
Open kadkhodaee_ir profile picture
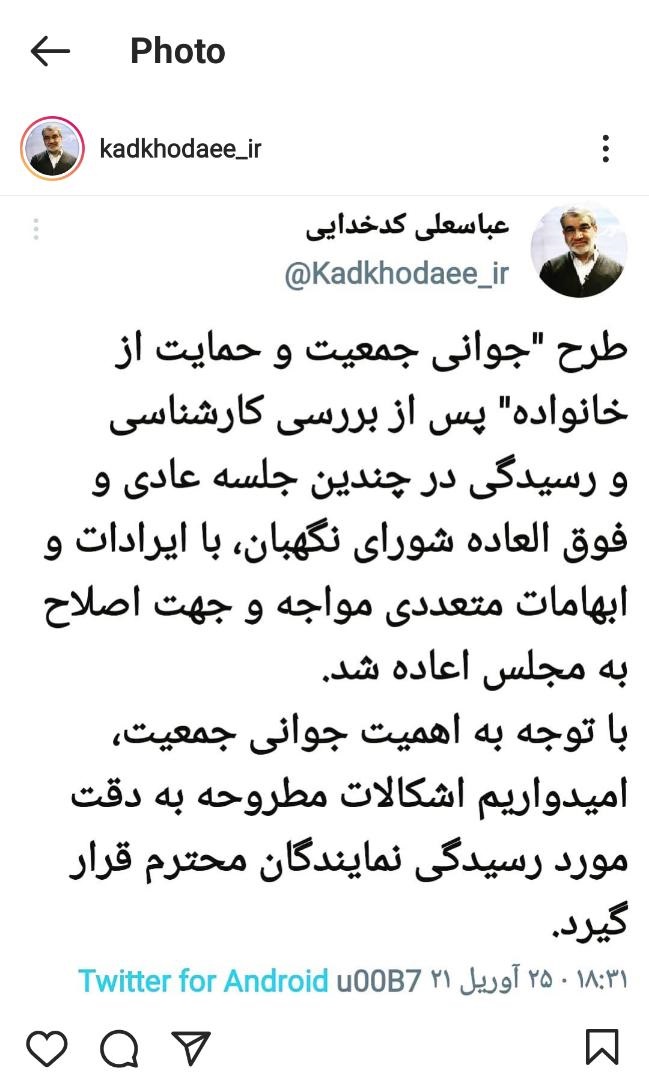50,150
